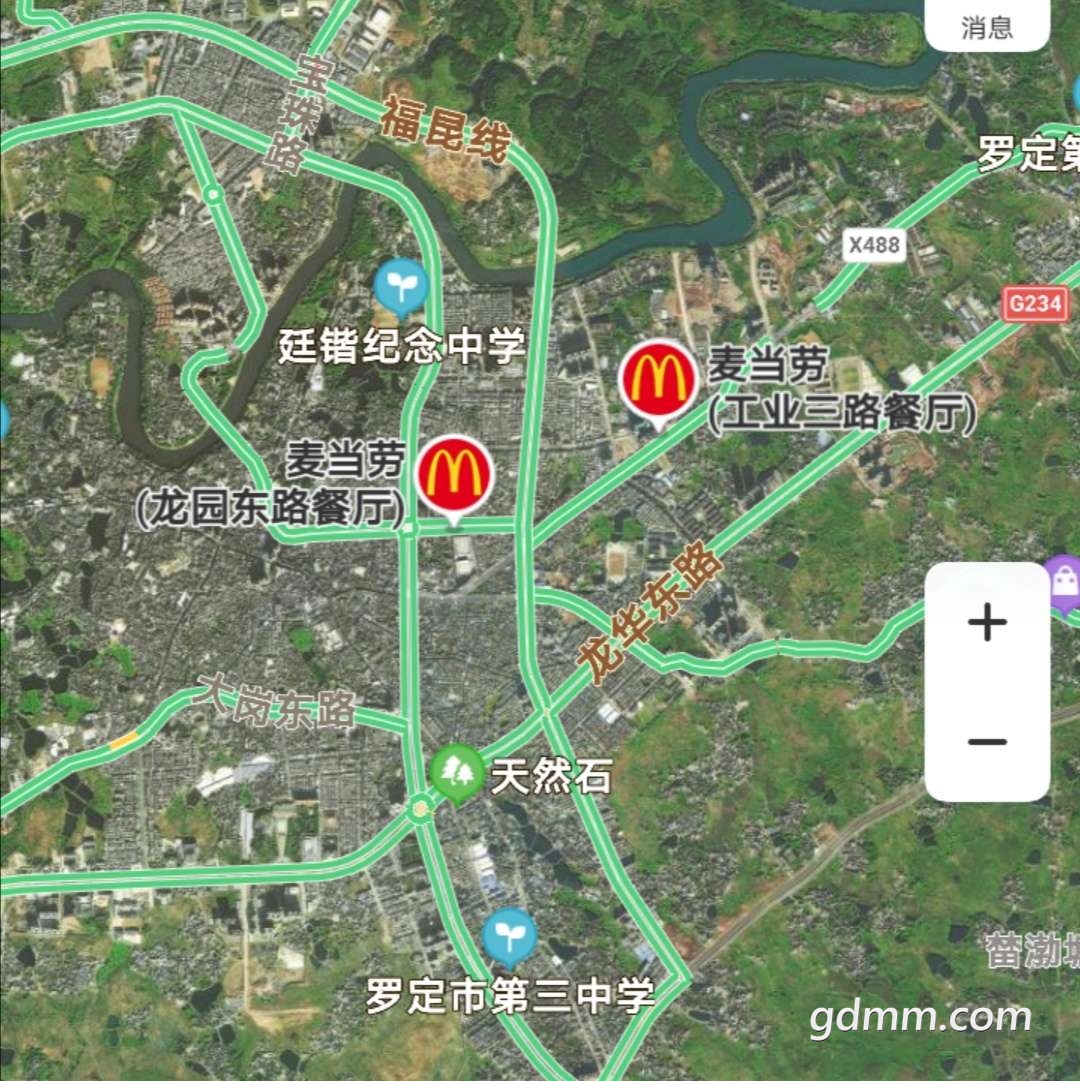Select the 麦当劳 工业三路餐厅 marker

coord(658,381)
